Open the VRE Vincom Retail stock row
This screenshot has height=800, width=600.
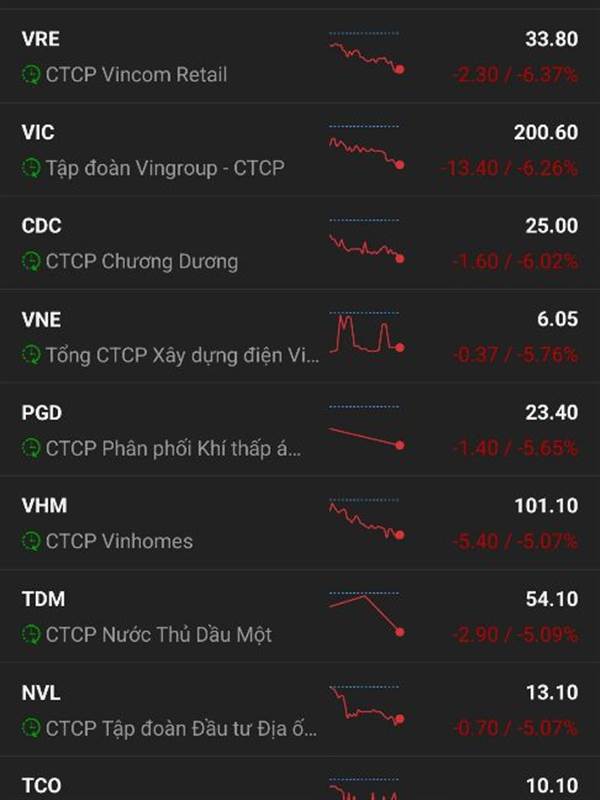pos(300,56)
